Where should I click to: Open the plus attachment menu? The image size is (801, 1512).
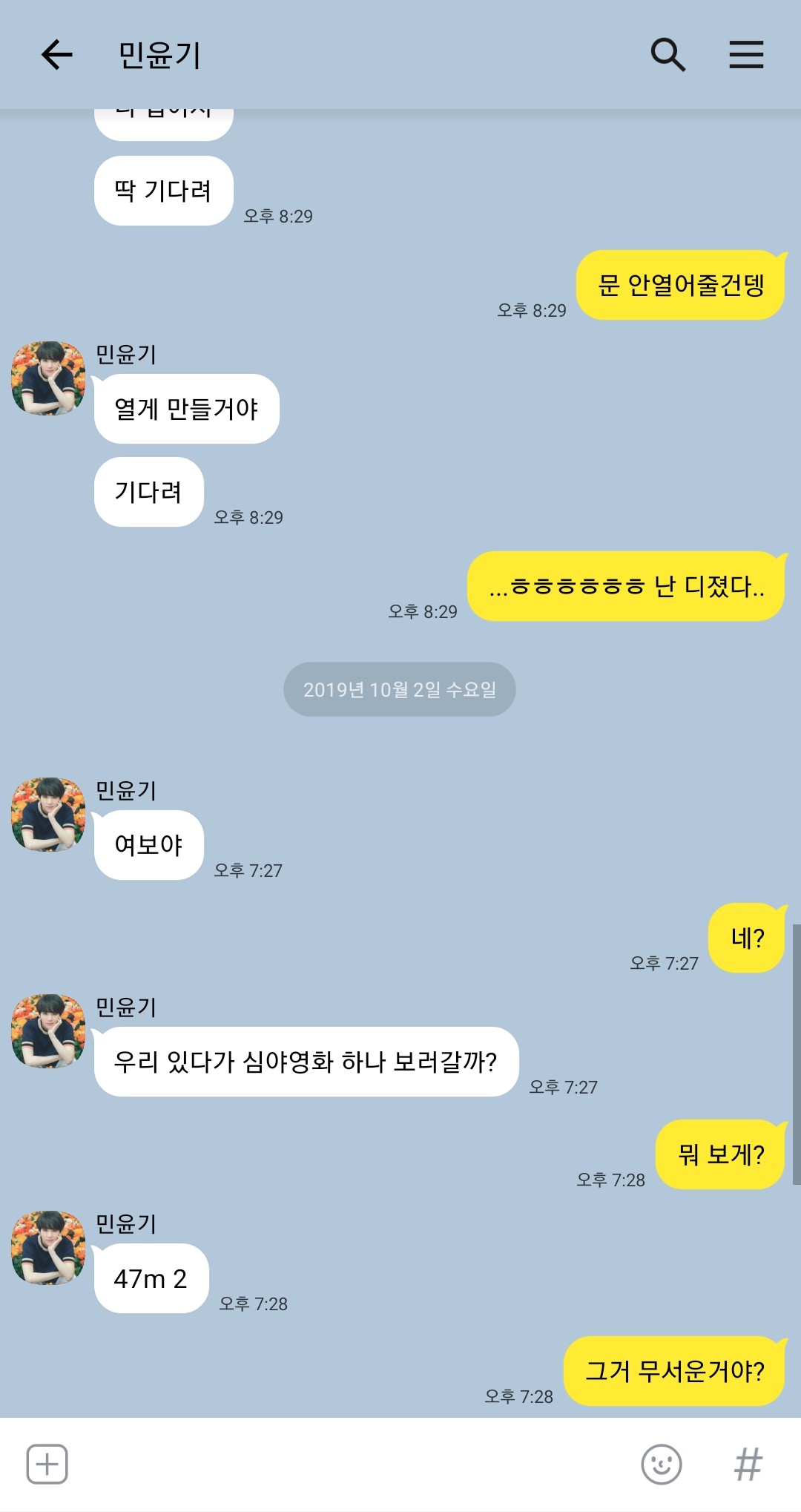47,1465
